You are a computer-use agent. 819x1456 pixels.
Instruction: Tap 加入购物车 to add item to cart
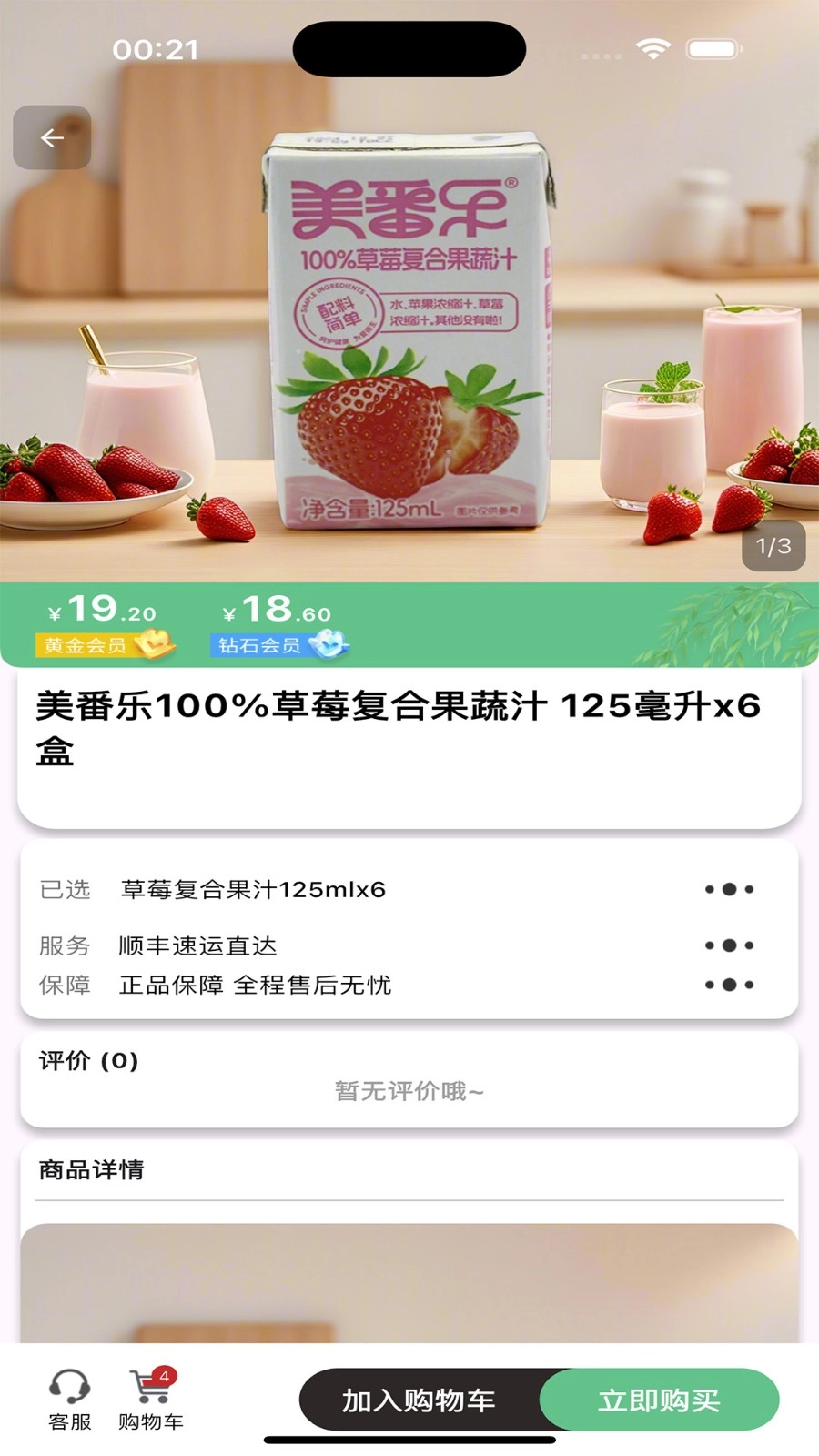tap(419, 1399)
